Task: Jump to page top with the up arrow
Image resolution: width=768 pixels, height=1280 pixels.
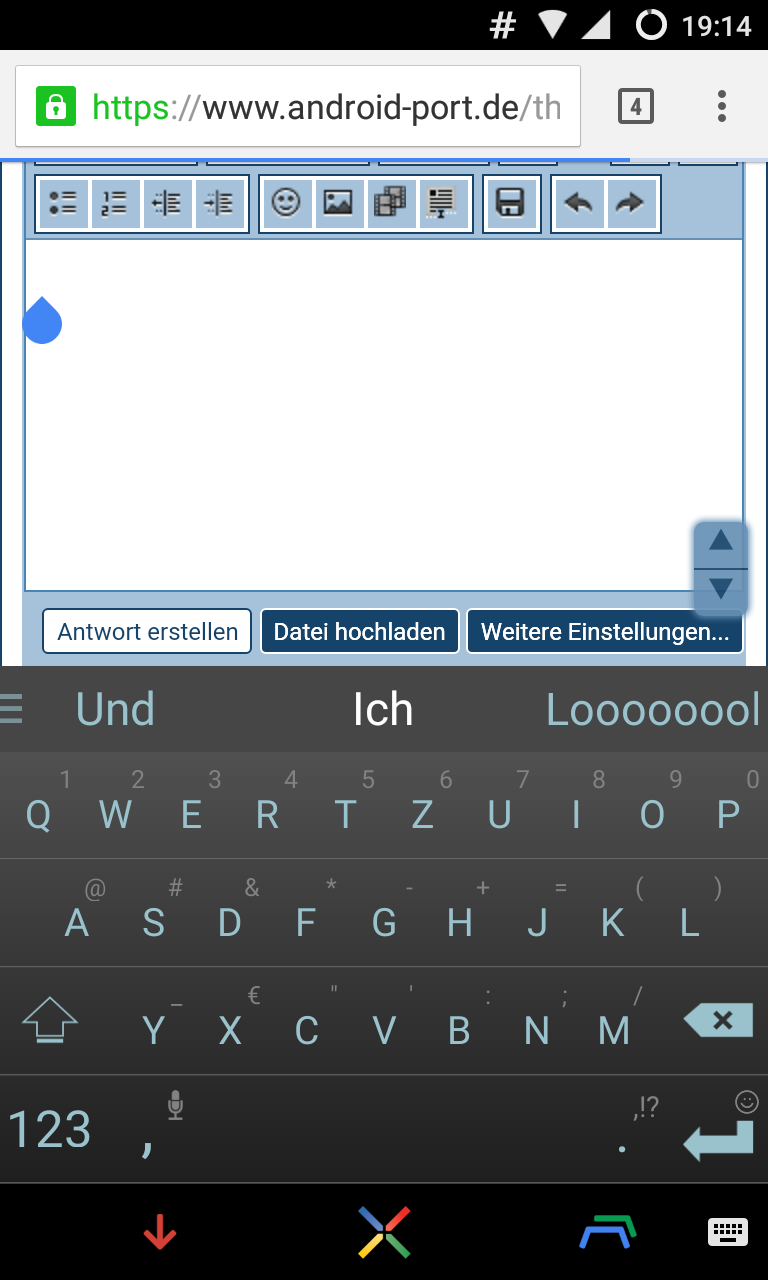Action: [x=720, y=543]
